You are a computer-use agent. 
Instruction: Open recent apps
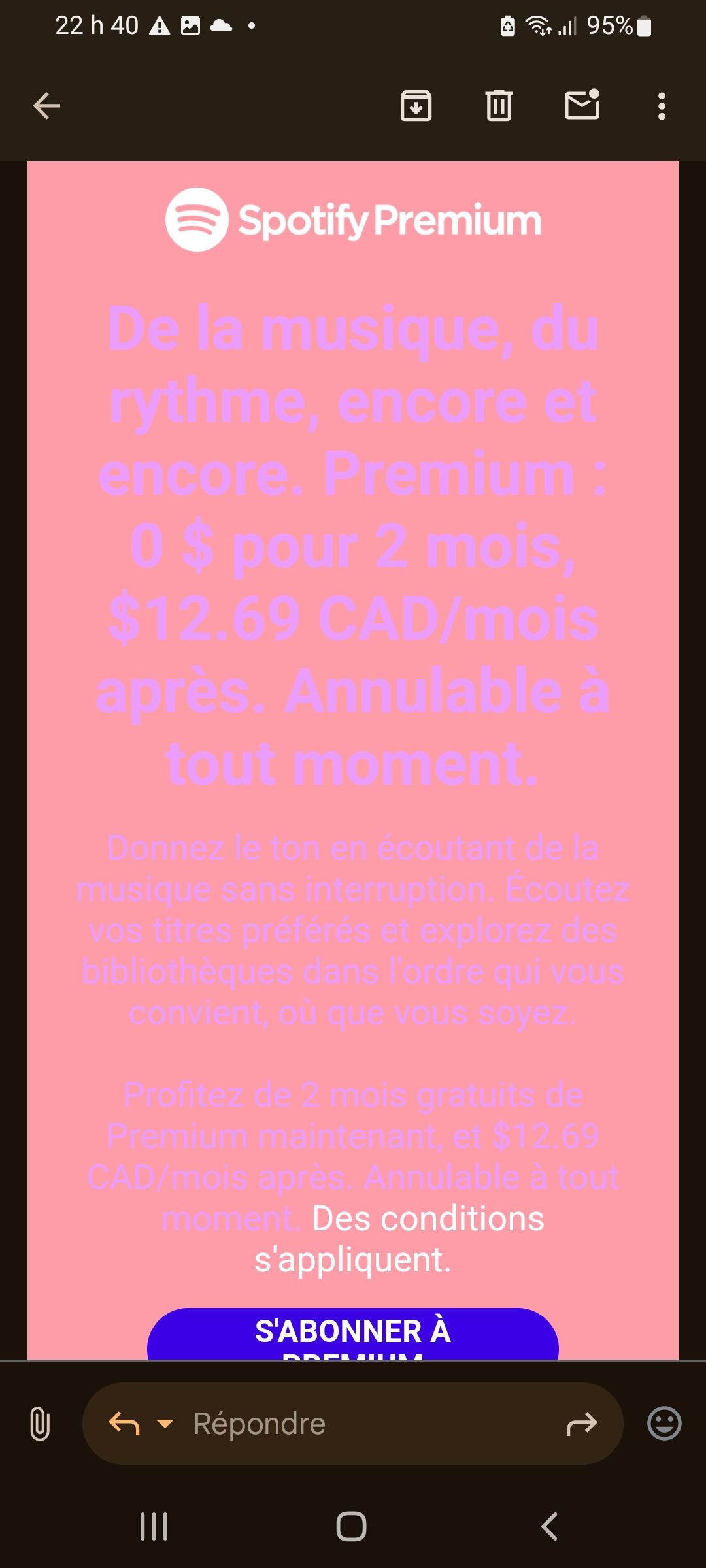(154, 1527)
